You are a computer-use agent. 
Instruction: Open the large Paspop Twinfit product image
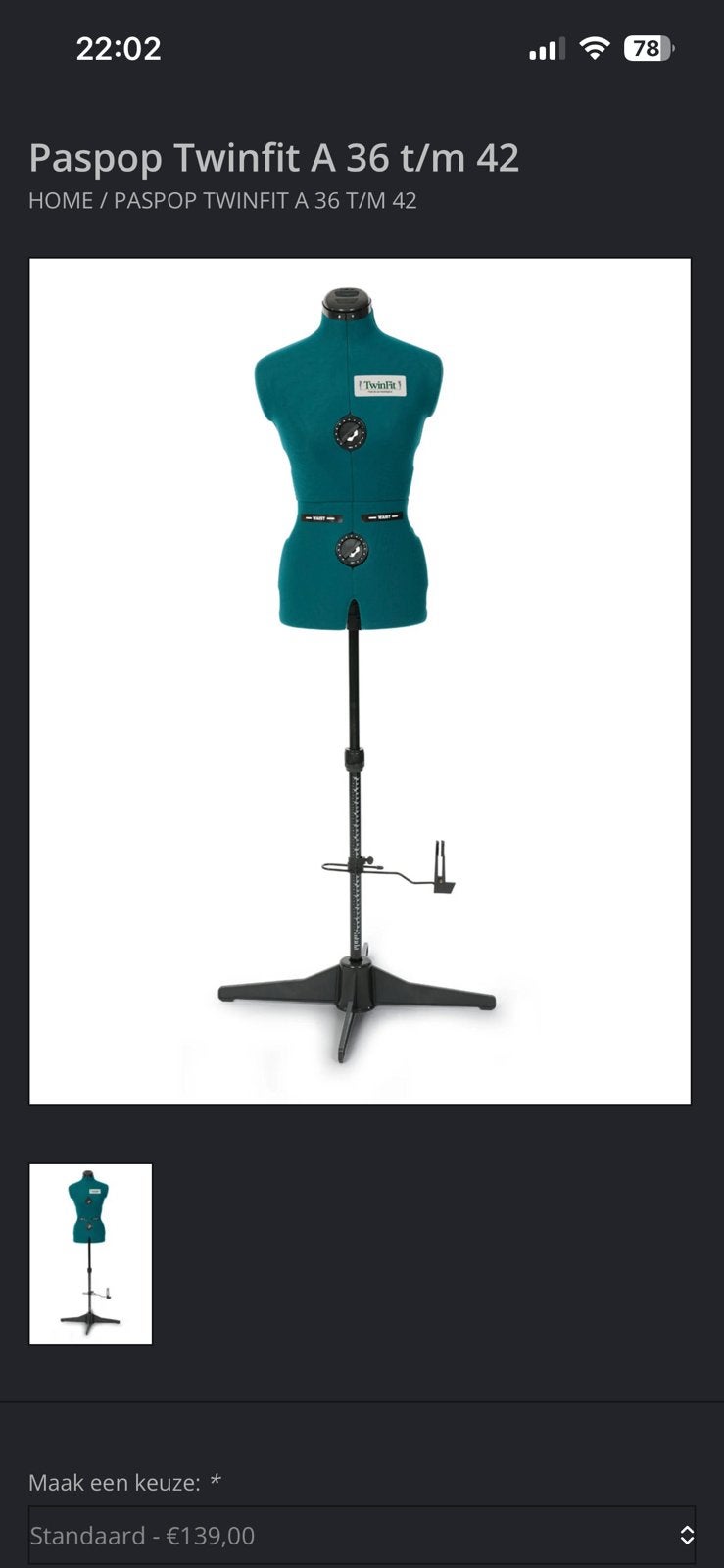click(x=361, y=681)
